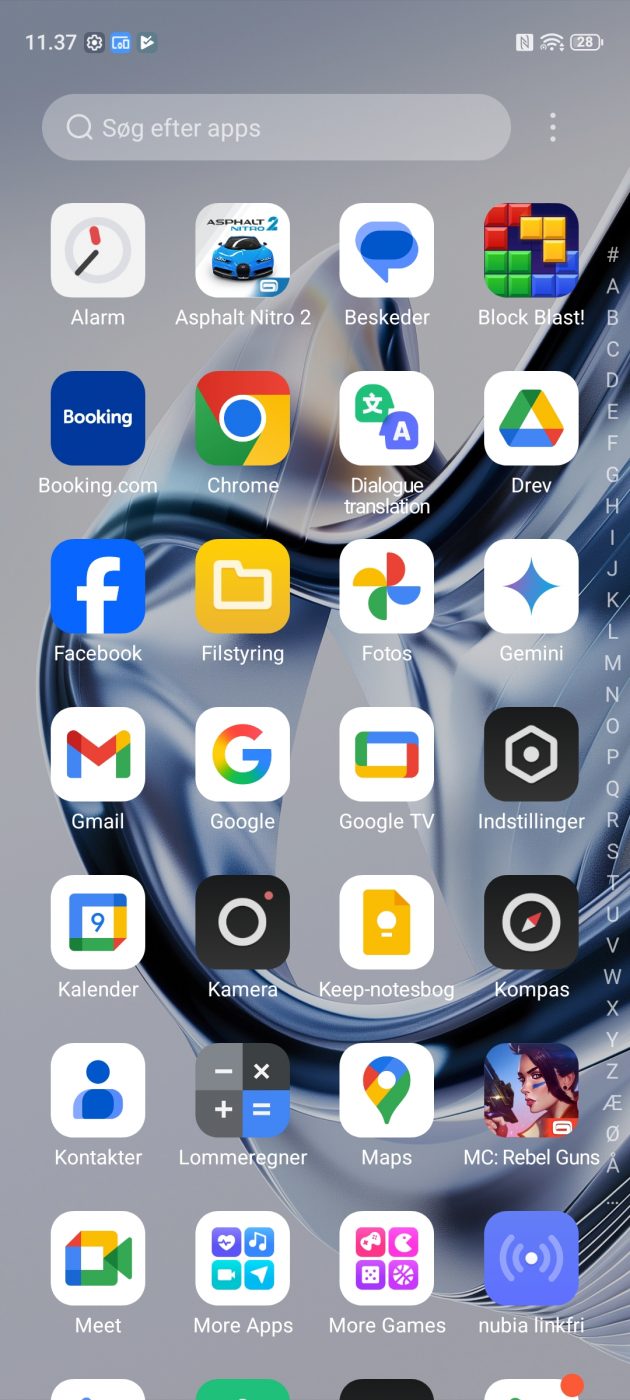Open Google Drev
This screenshot has height=1400, width=630.
[x=531, y=419]
